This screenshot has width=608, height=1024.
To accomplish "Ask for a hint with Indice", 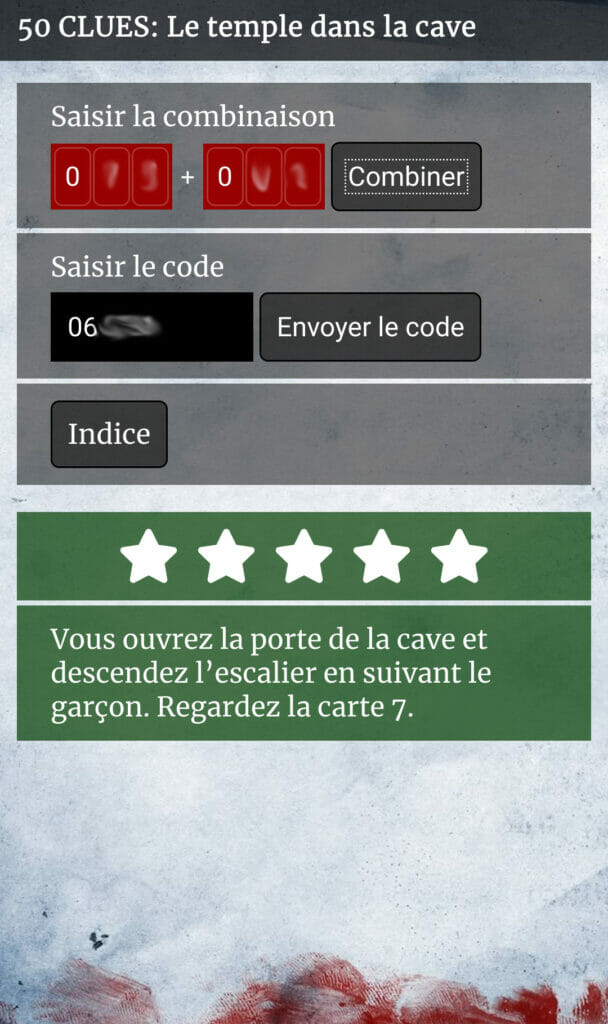I will [109, 434].
